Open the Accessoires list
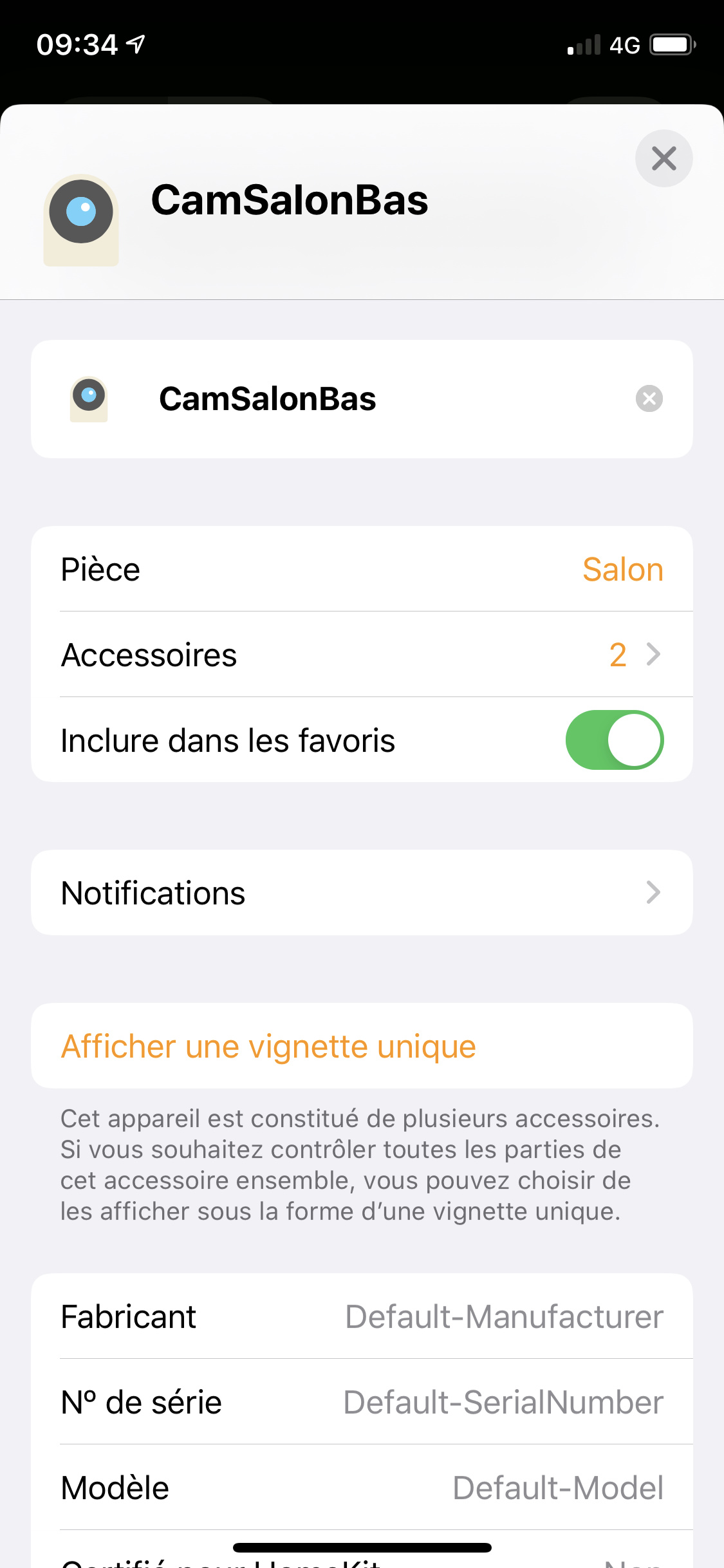This screenshot has width=724, height=1568. pyautogui.click(x=362, y=655)
